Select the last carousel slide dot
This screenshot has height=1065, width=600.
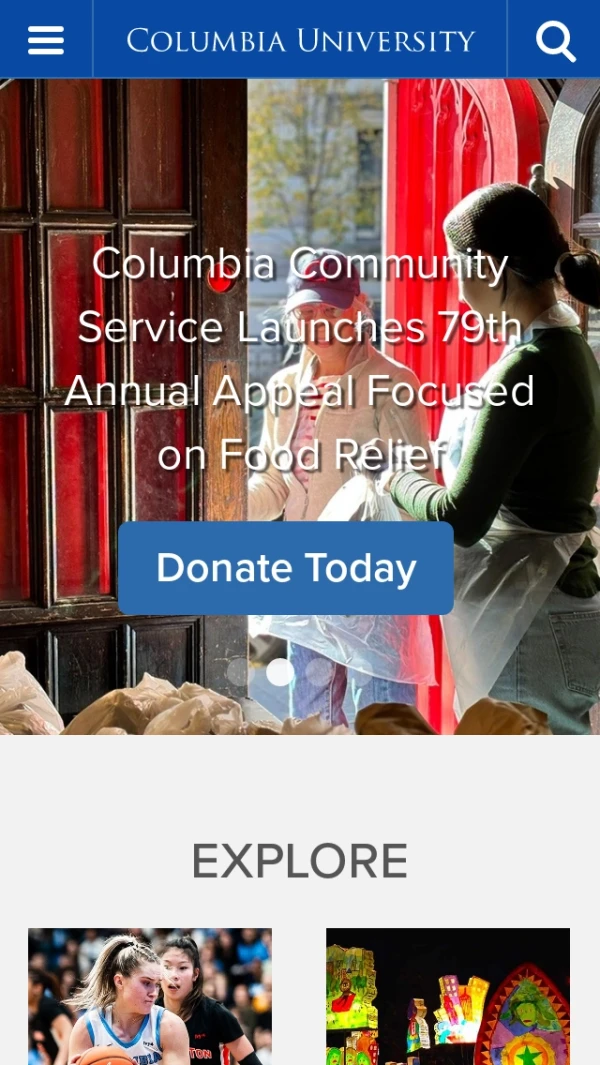(360, 672)
